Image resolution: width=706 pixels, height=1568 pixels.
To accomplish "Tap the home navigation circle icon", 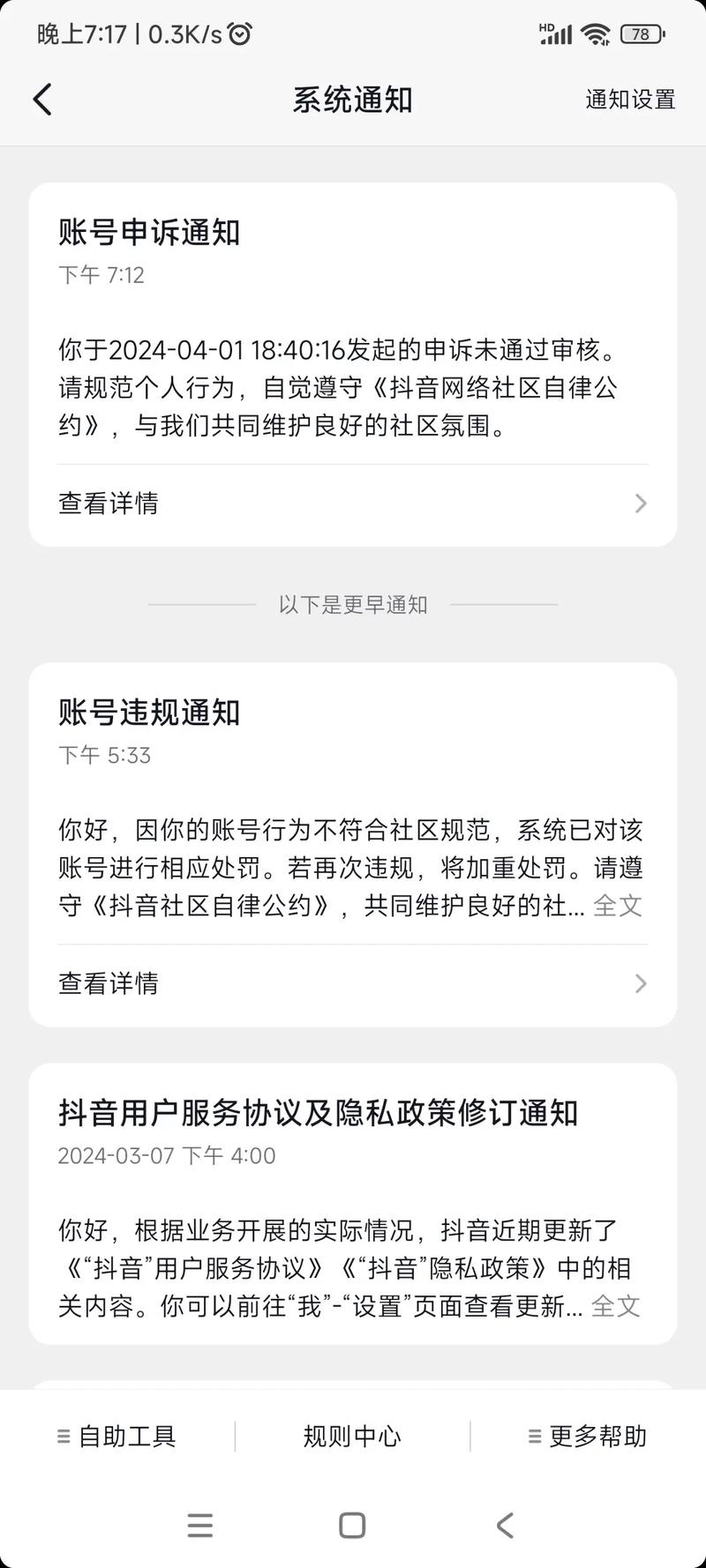I will pyautogui.click(x=353, y=1527).
